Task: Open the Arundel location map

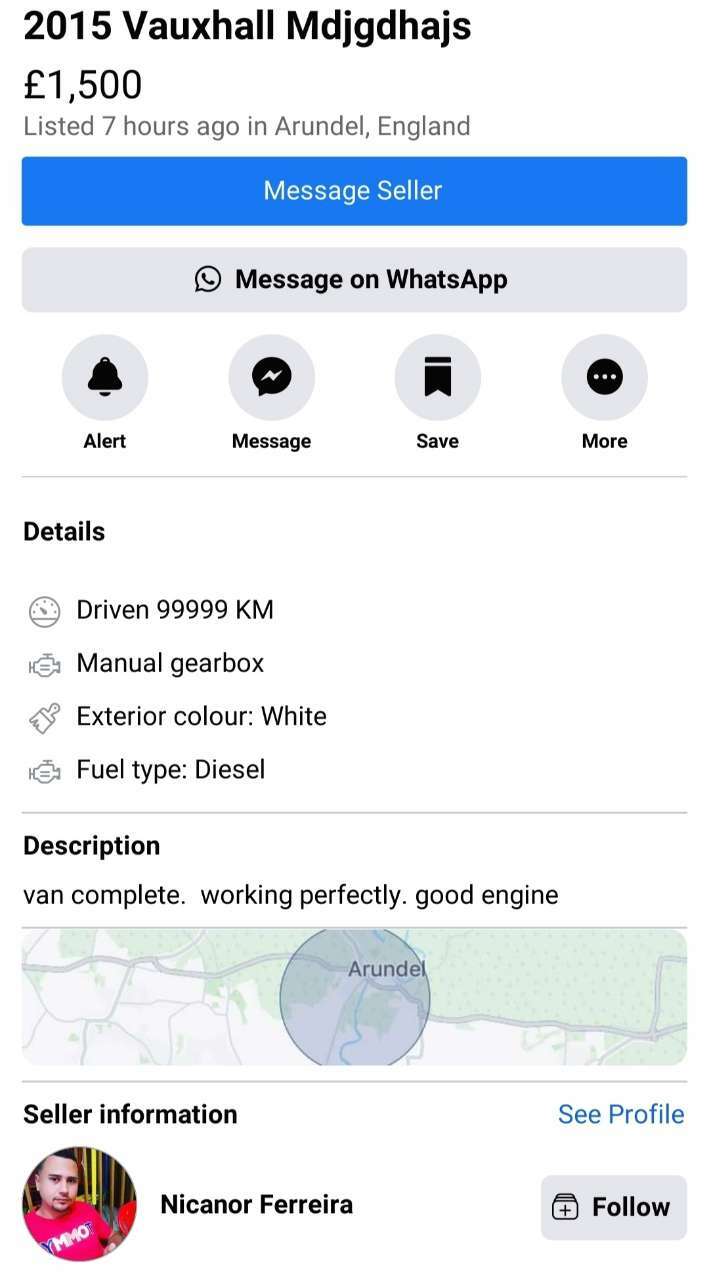Action: click(354, 997)
